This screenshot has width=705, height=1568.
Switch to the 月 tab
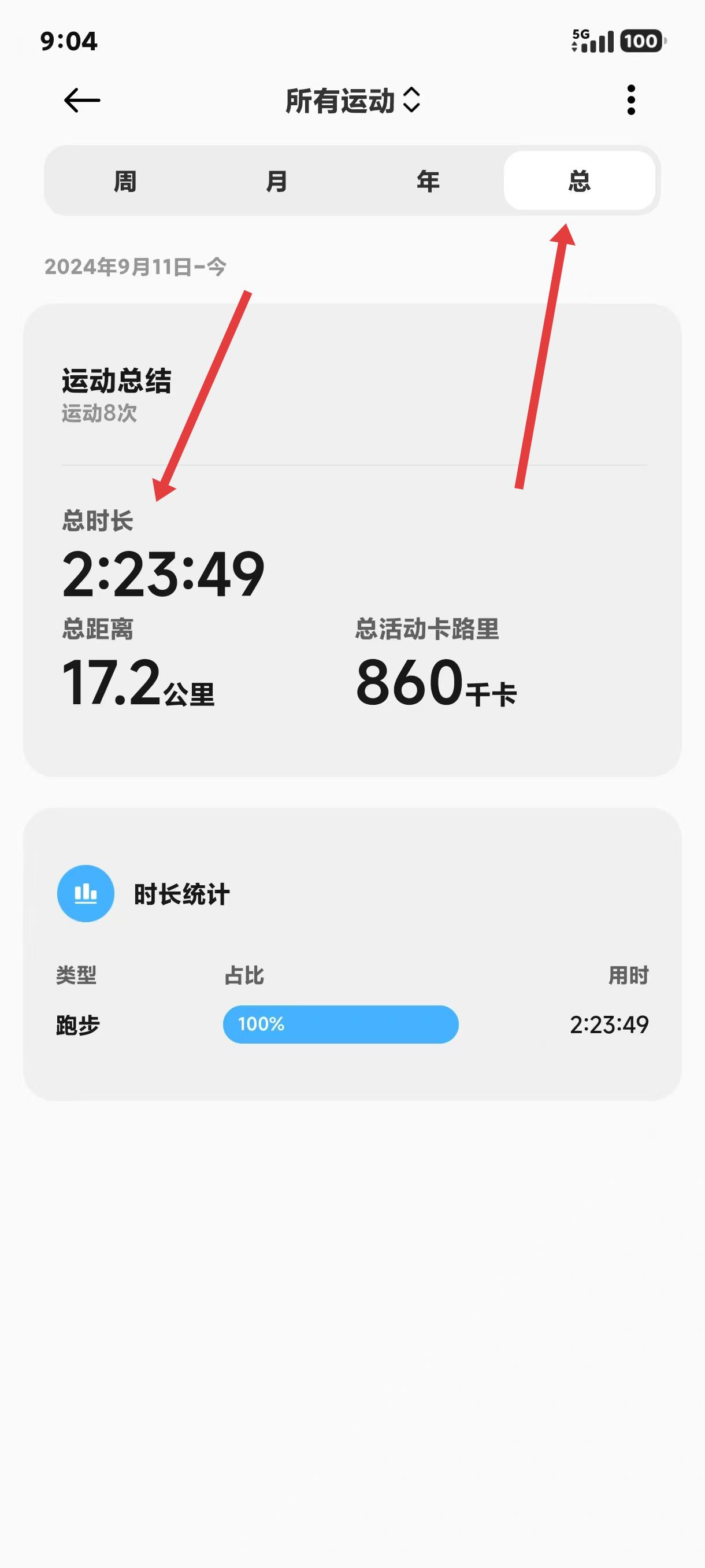(x=277, y=181)
